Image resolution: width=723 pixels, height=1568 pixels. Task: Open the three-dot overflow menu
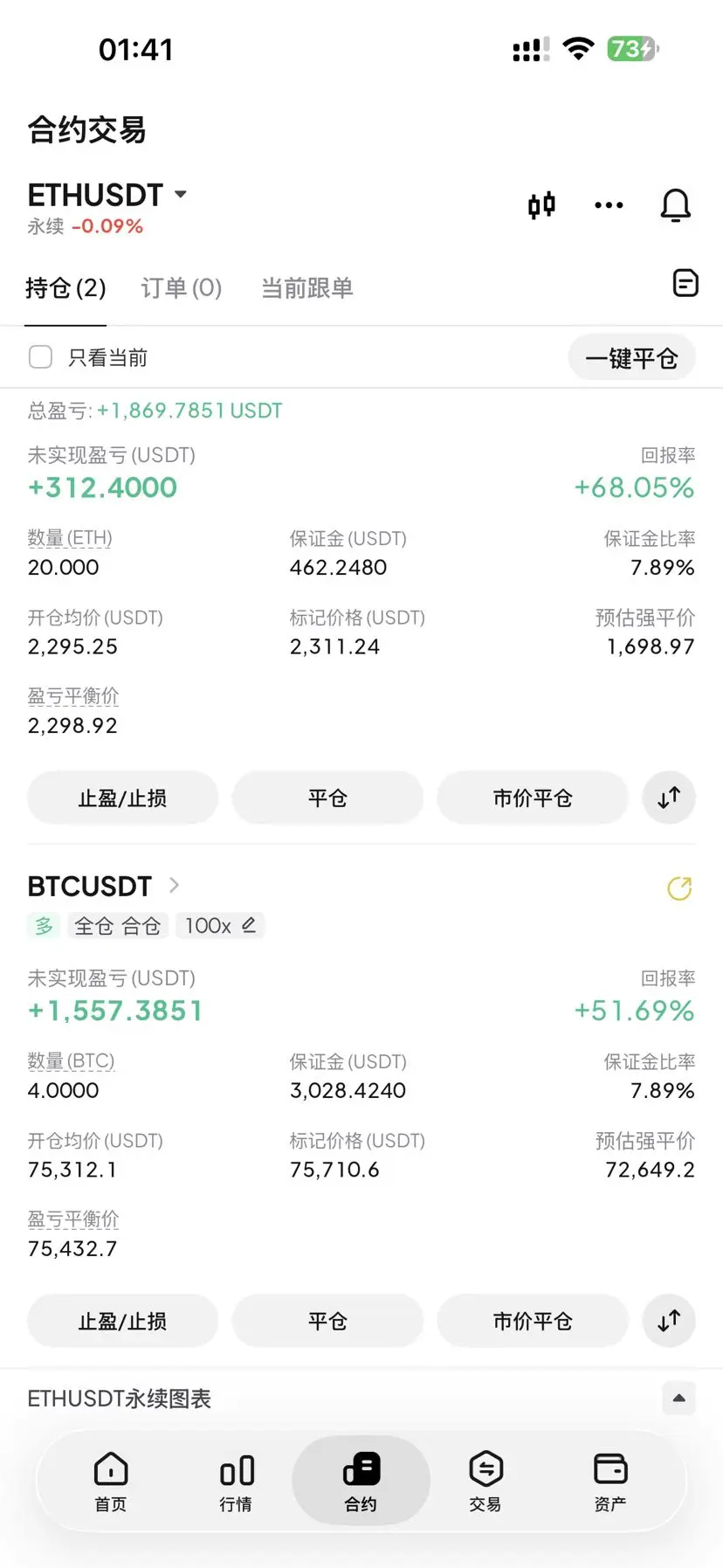[609, 205]
